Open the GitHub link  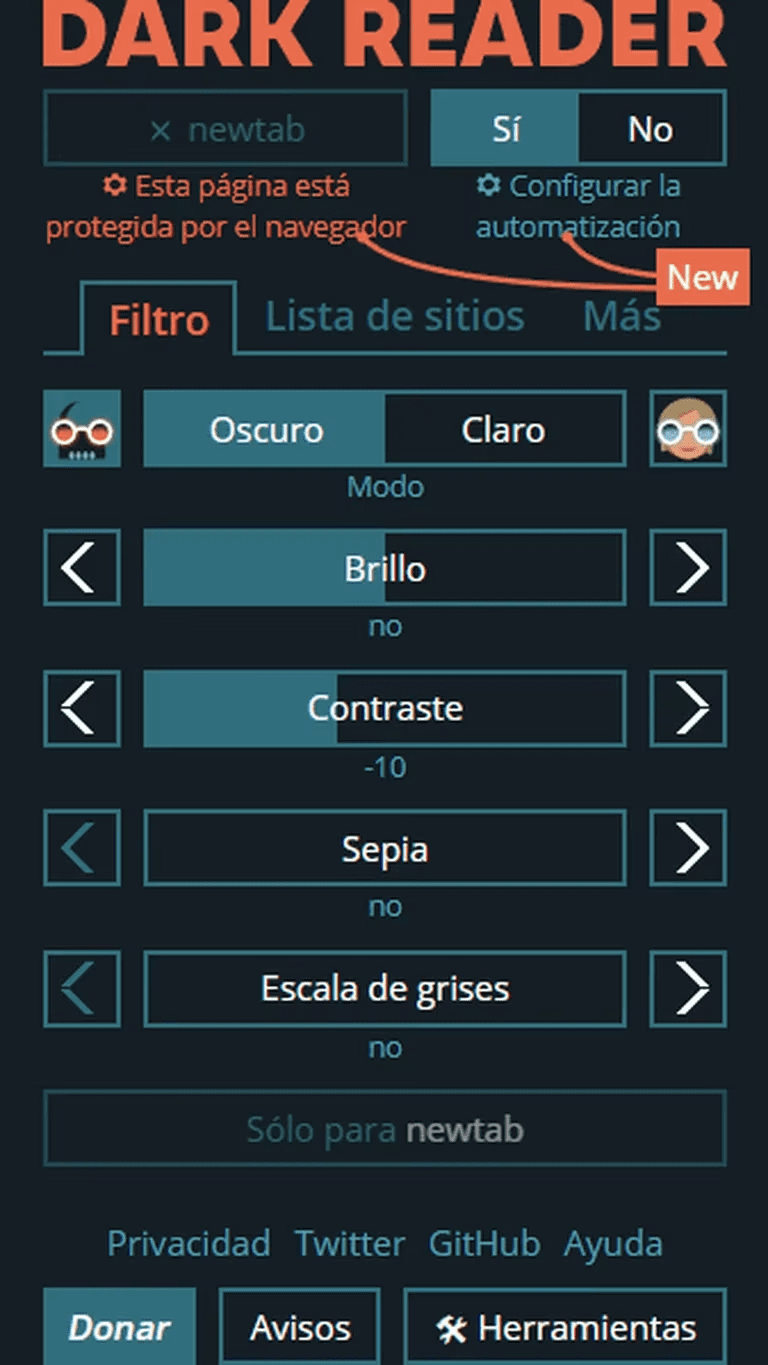click(x=484, y=1244)
